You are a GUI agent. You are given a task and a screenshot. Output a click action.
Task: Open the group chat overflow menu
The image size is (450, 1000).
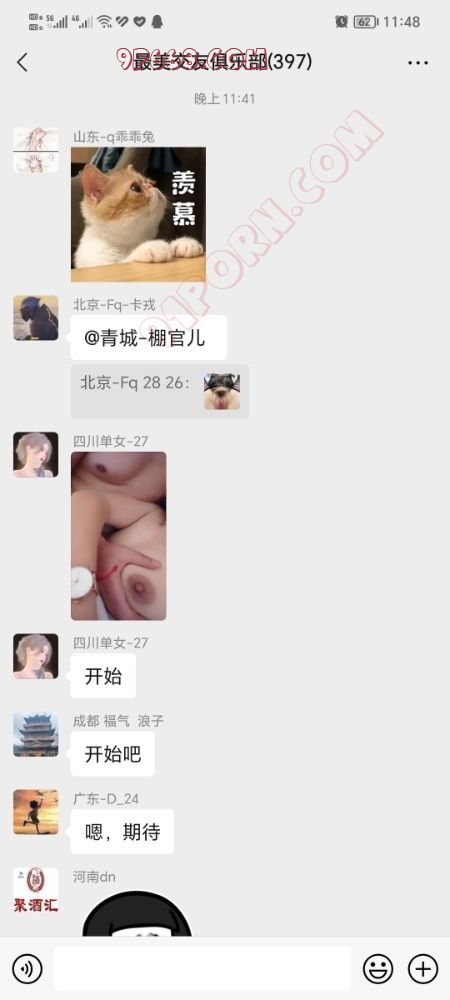point(417,62)
